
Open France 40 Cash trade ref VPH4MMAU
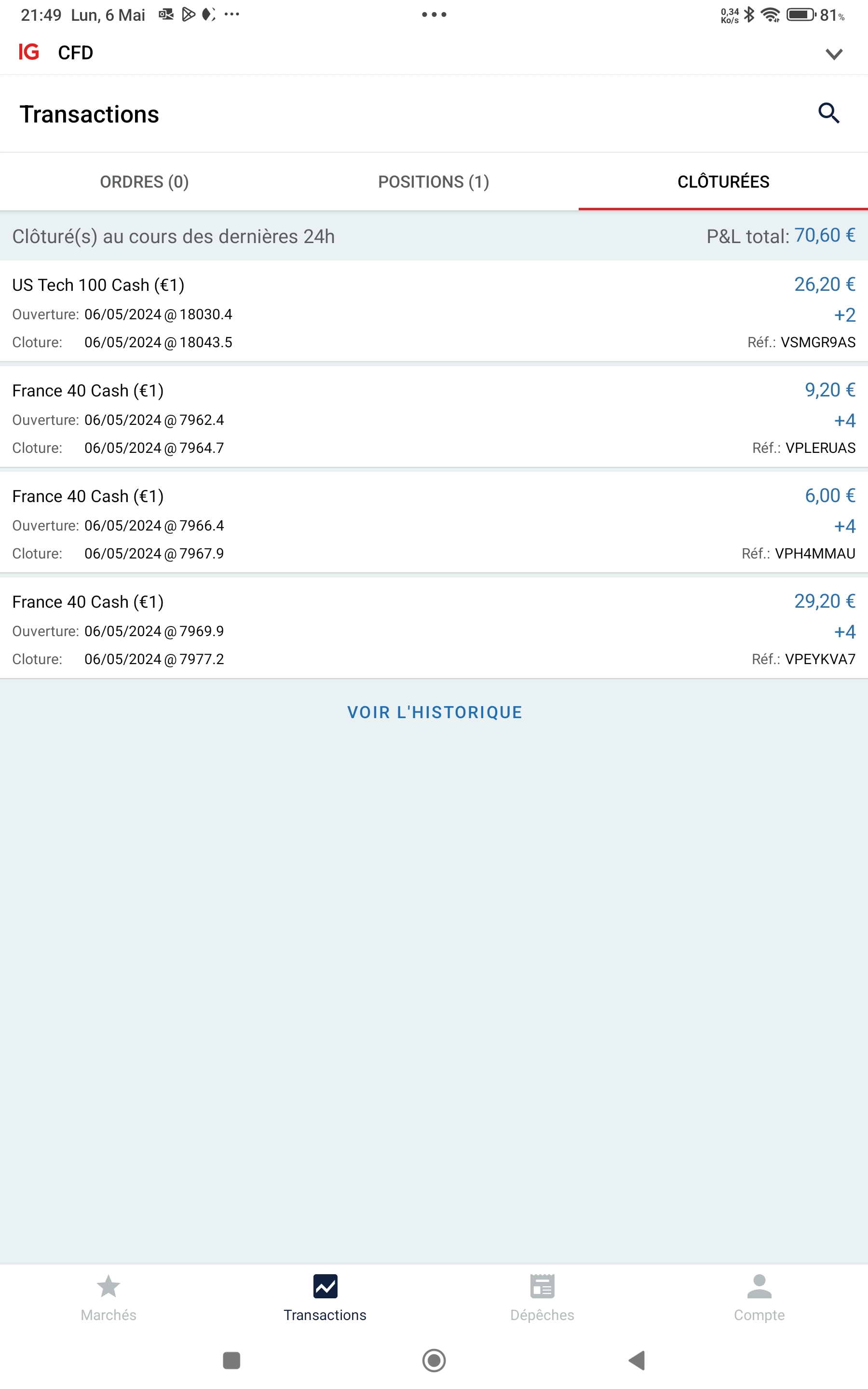click(x=434, y=524)
